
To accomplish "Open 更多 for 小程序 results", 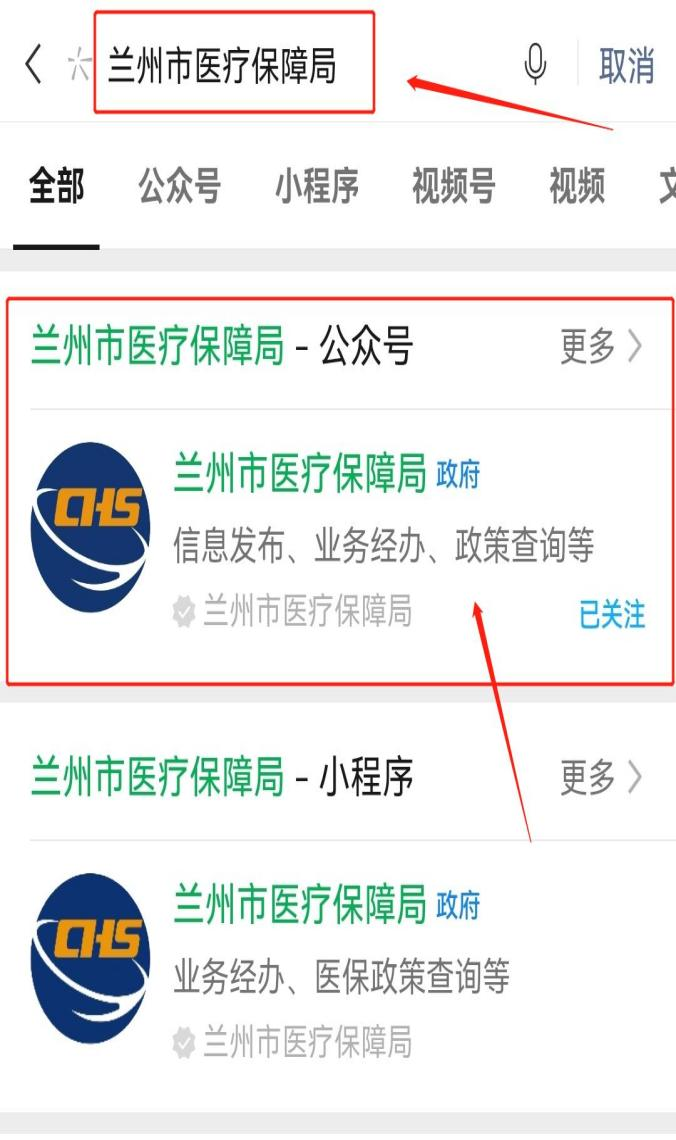I will [x=602, y=777].
